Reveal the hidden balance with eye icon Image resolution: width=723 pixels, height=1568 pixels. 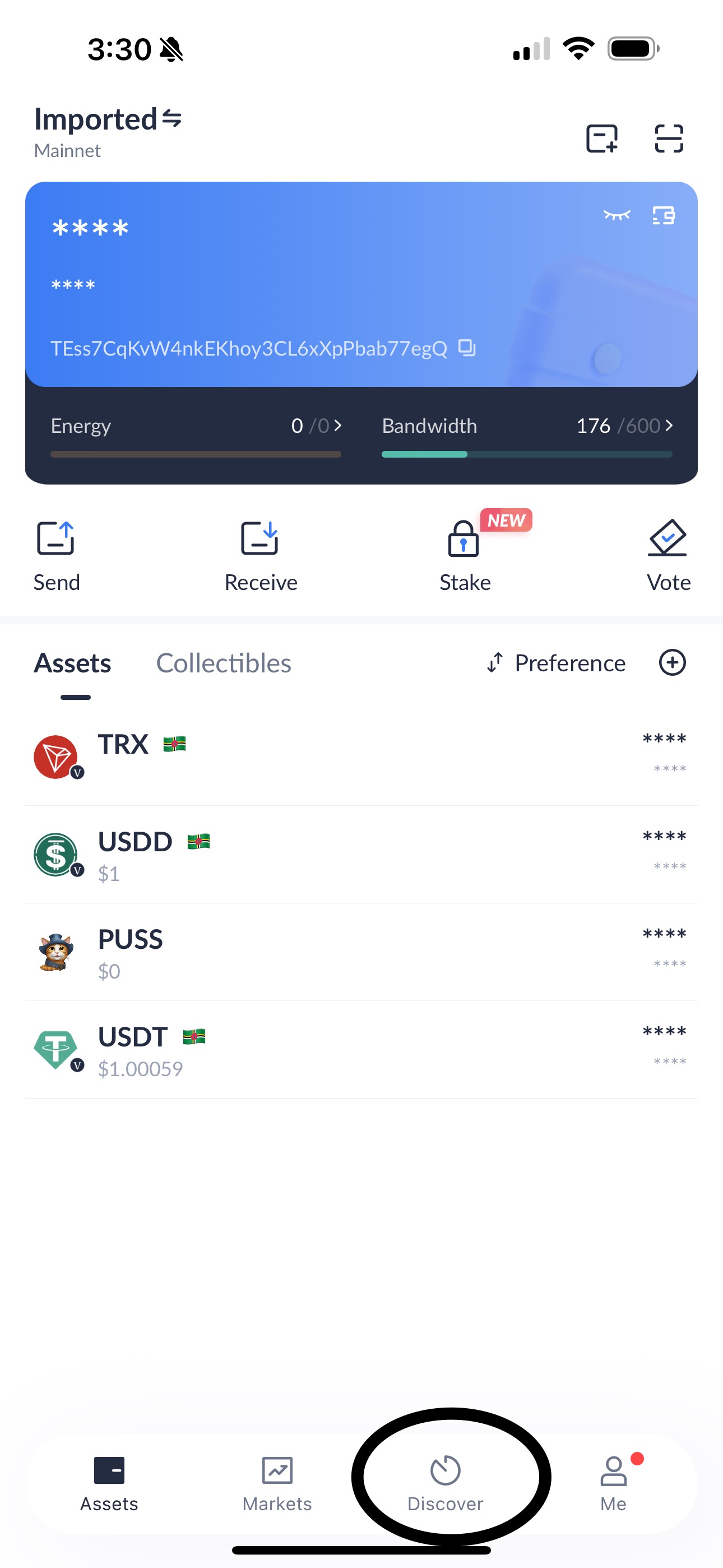point(617,215)
